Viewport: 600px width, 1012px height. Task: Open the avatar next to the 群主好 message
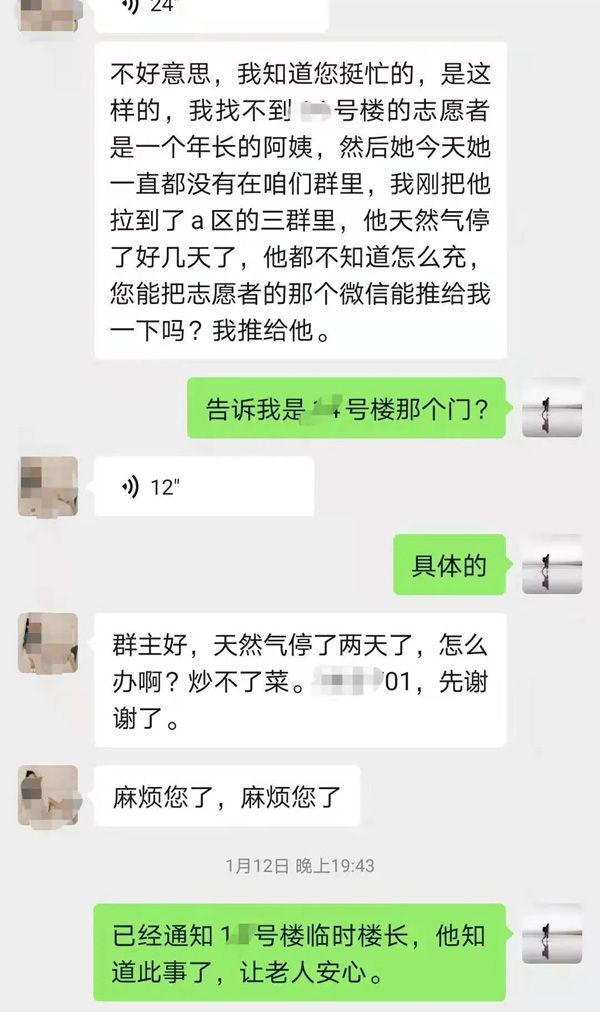tap(48, 644)
